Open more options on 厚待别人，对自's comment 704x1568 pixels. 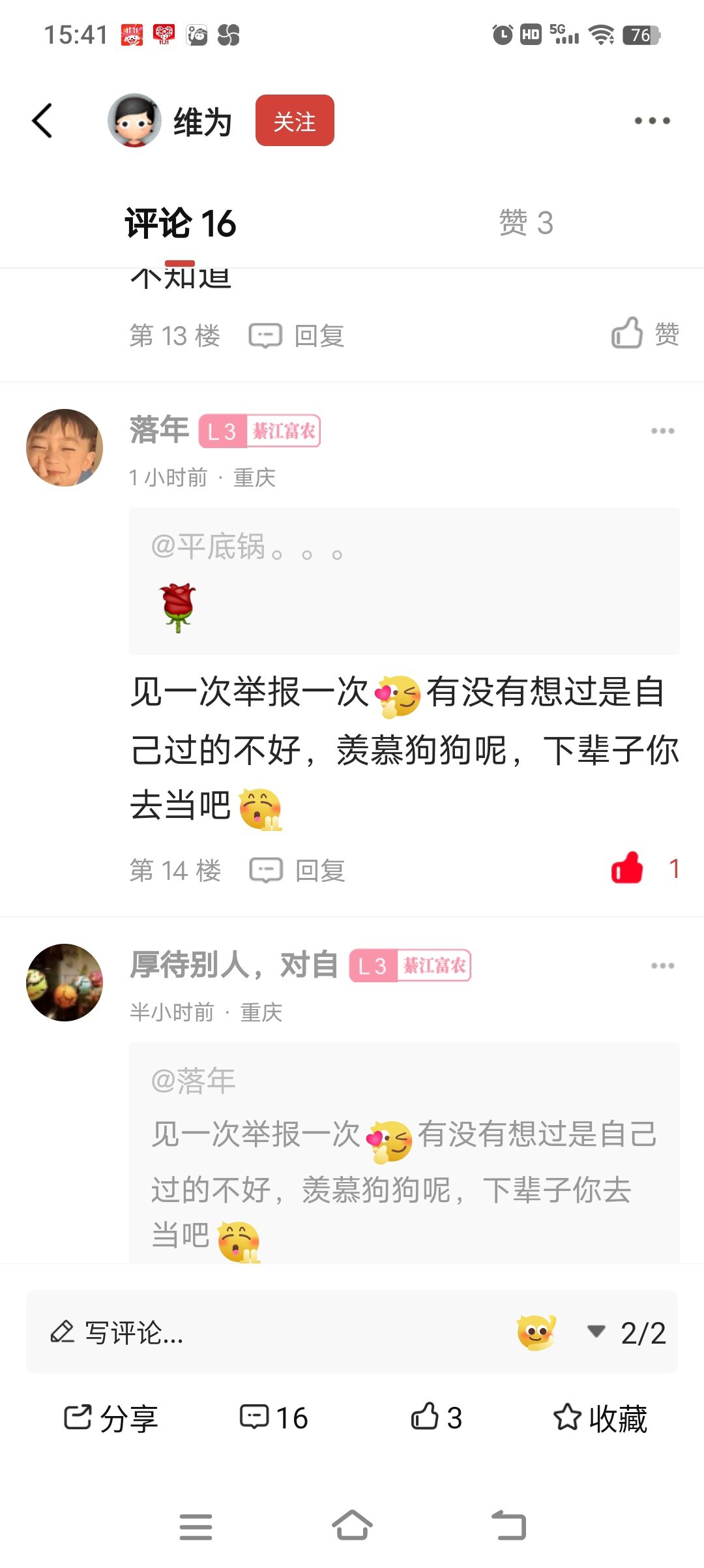pos(662,966)
